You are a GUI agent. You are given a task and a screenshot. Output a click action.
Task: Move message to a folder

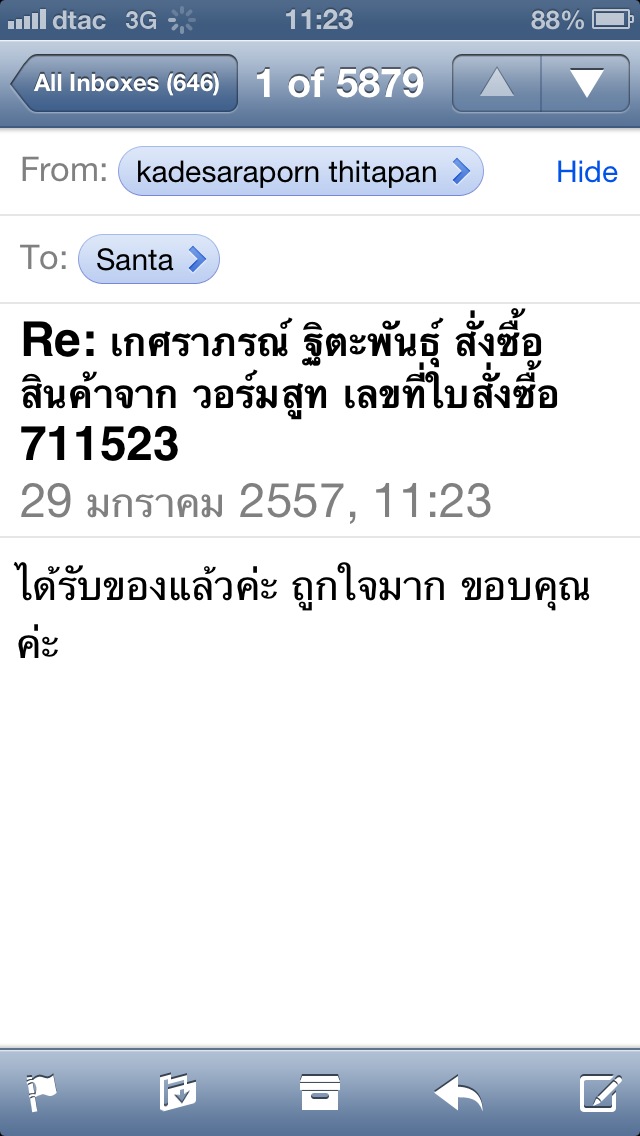coord(178,1093)
